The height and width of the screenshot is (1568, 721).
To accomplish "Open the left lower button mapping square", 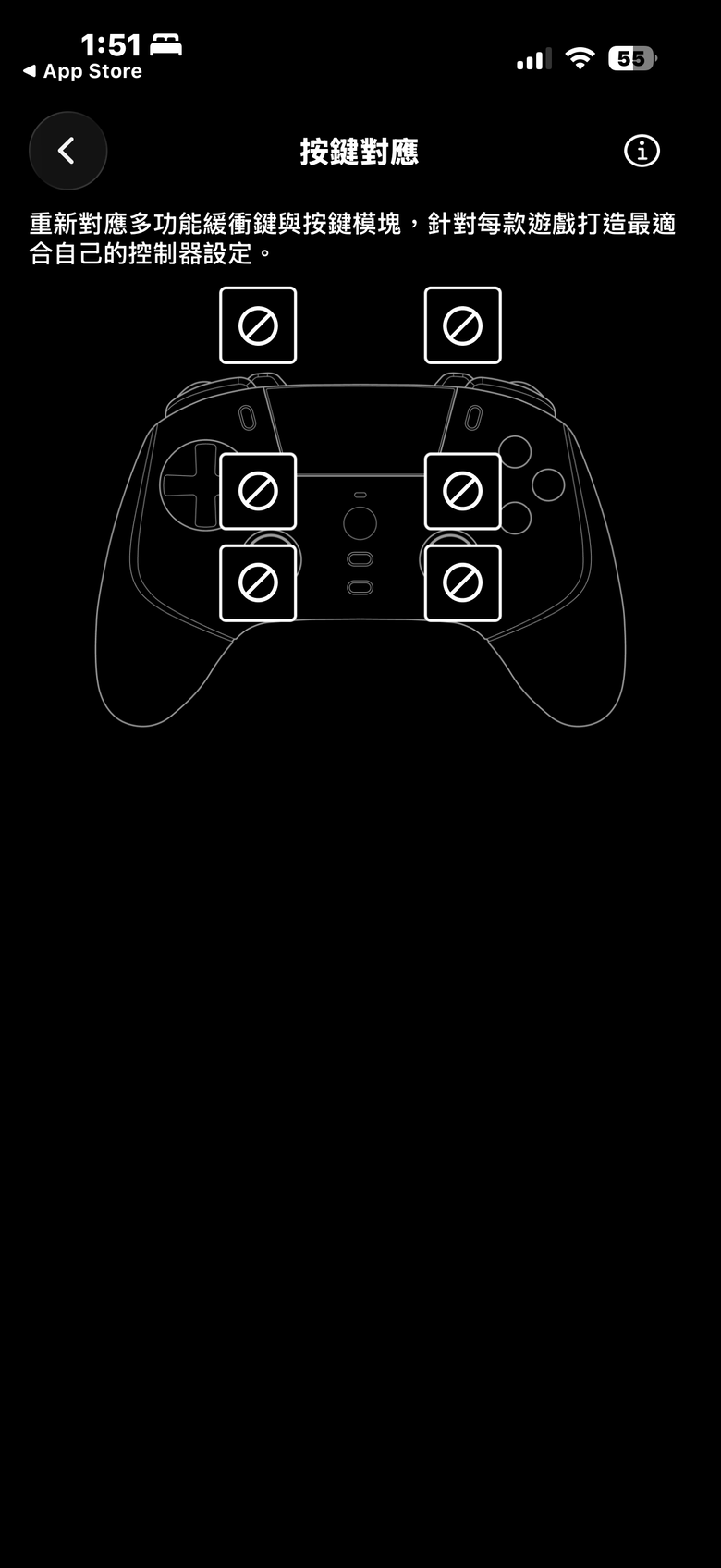I will 257,582.
